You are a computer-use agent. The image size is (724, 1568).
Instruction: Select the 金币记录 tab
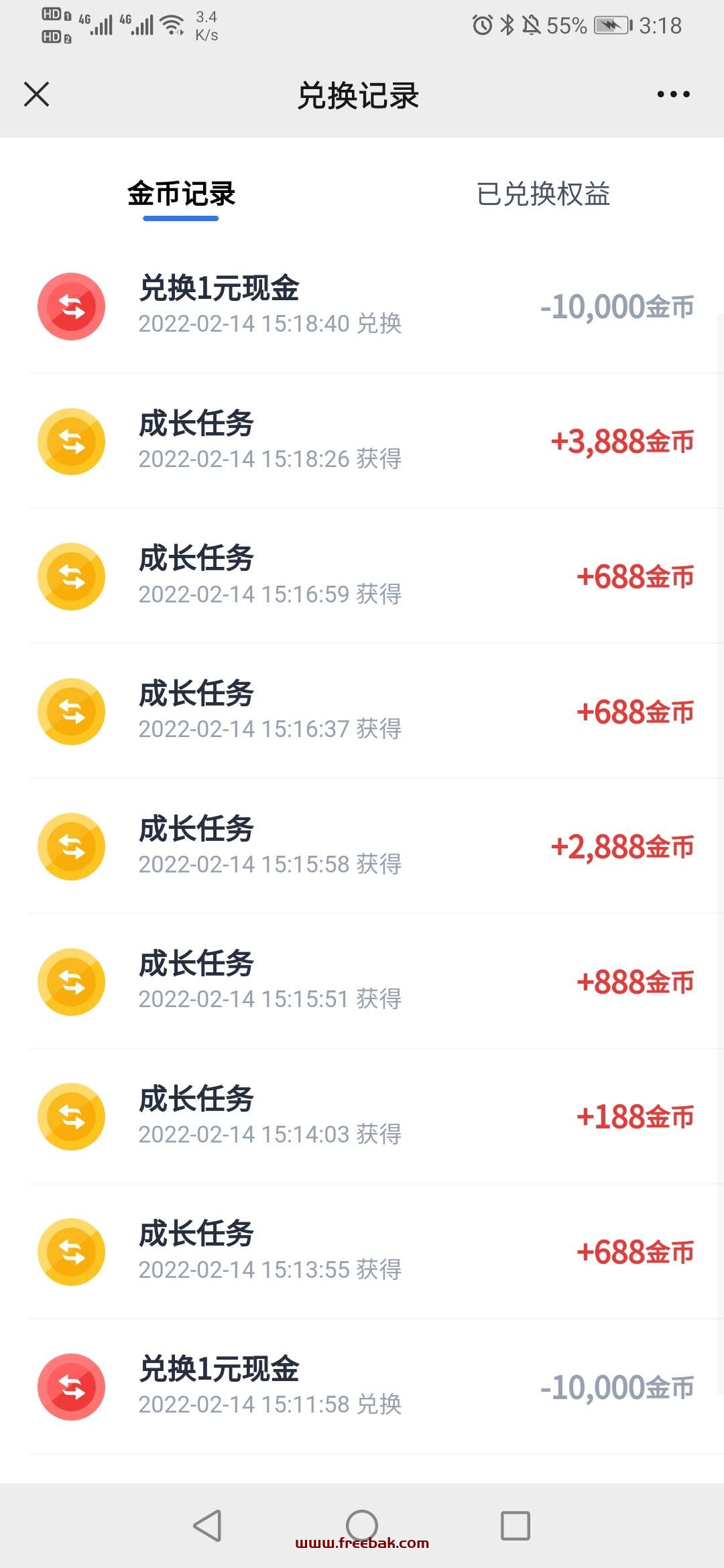(181, 194)
